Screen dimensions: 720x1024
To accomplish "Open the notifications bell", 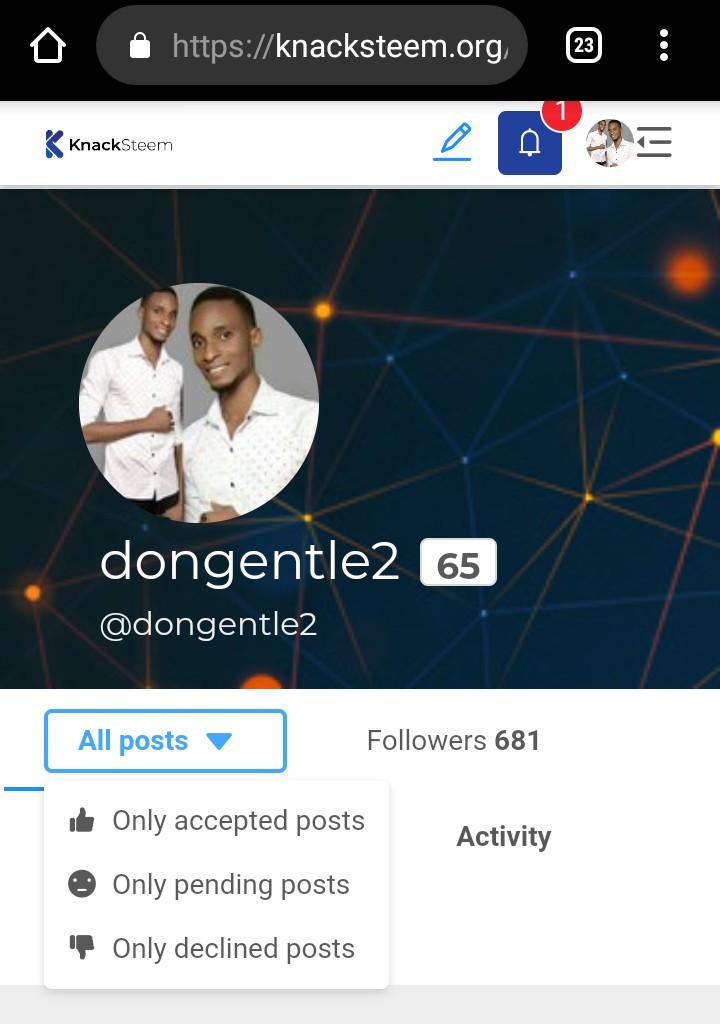I will point(530,143).
